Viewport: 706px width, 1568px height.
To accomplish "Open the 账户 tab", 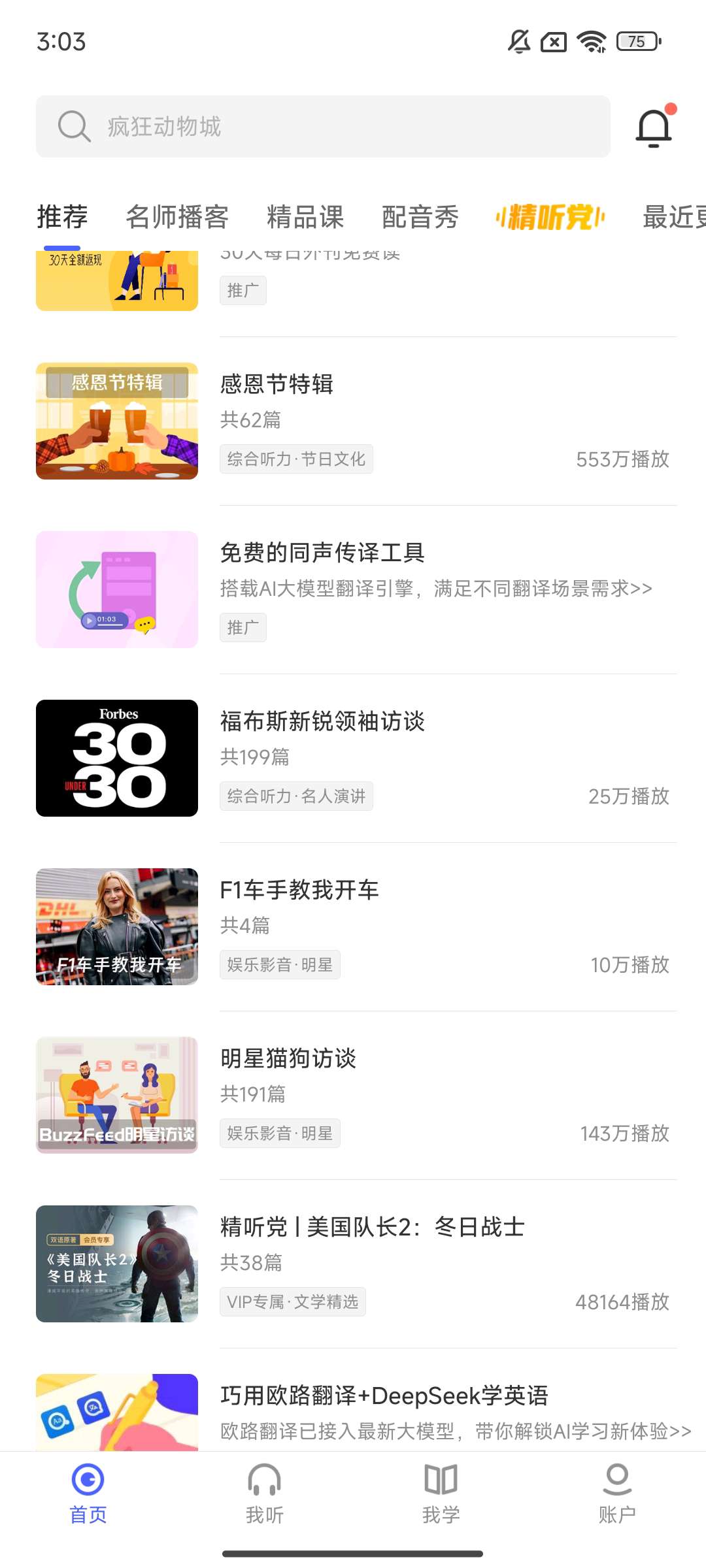I will coord(617,1494).
